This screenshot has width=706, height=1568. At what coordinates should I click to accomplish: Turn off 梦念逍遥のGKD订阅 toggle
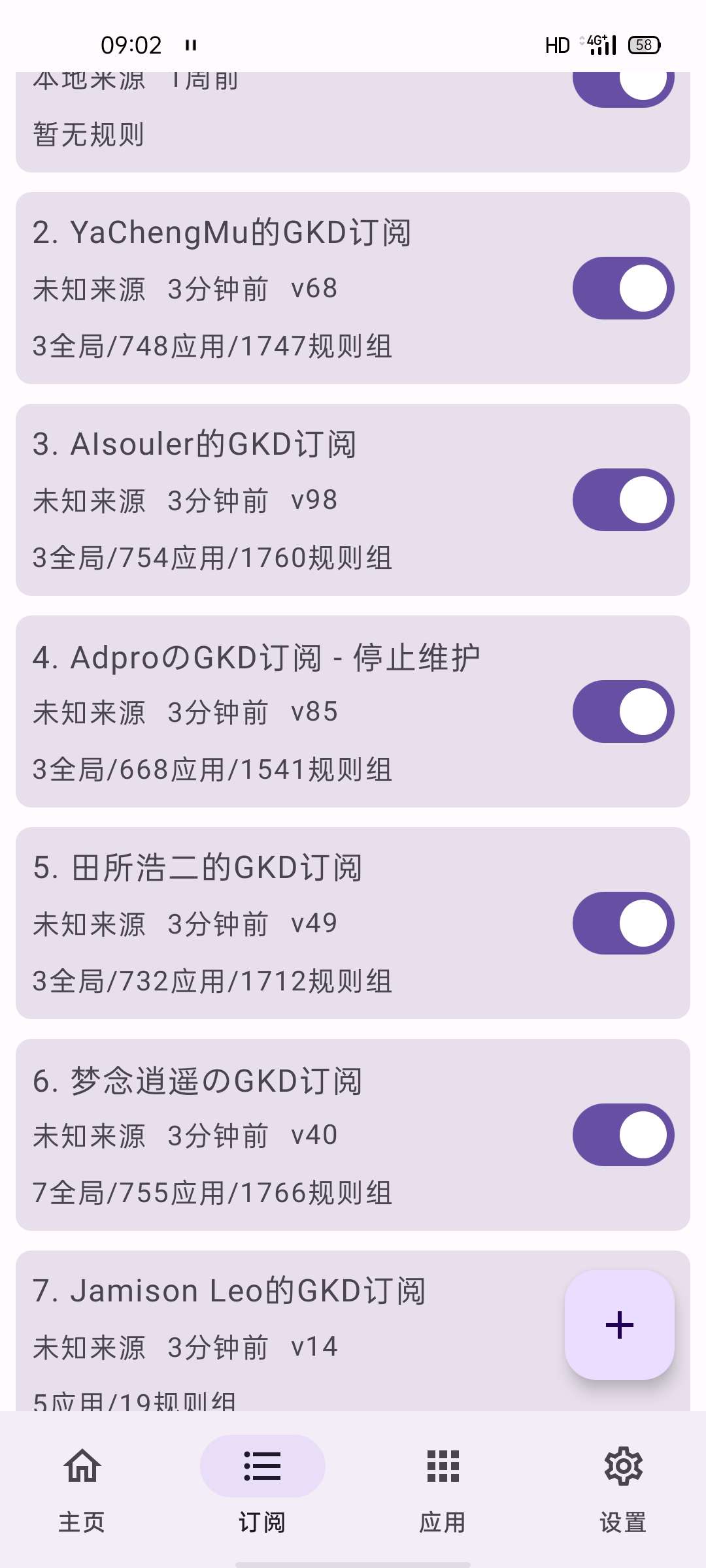tap(623, 1135)
